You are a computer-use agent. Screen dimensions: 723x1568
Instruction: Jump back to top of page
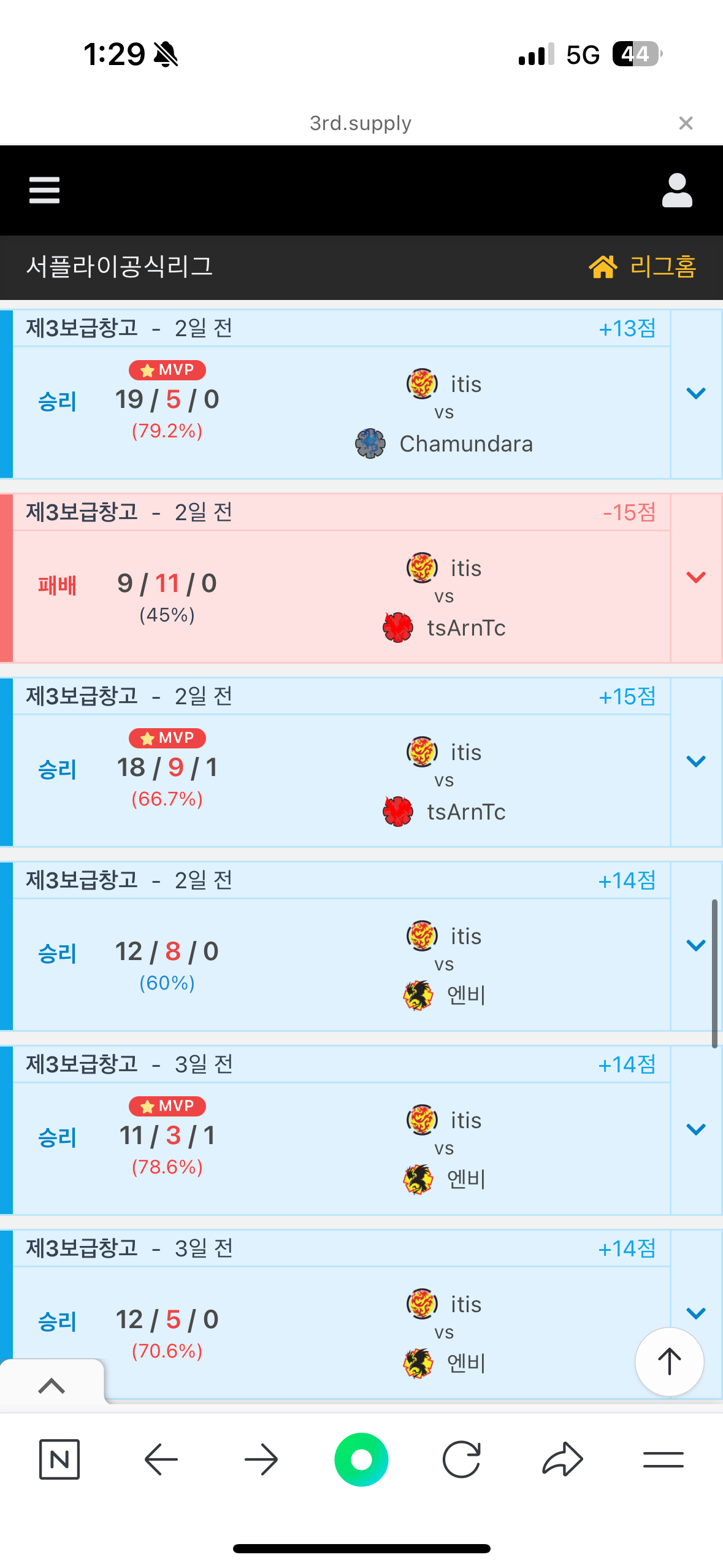pos(669,1362)
